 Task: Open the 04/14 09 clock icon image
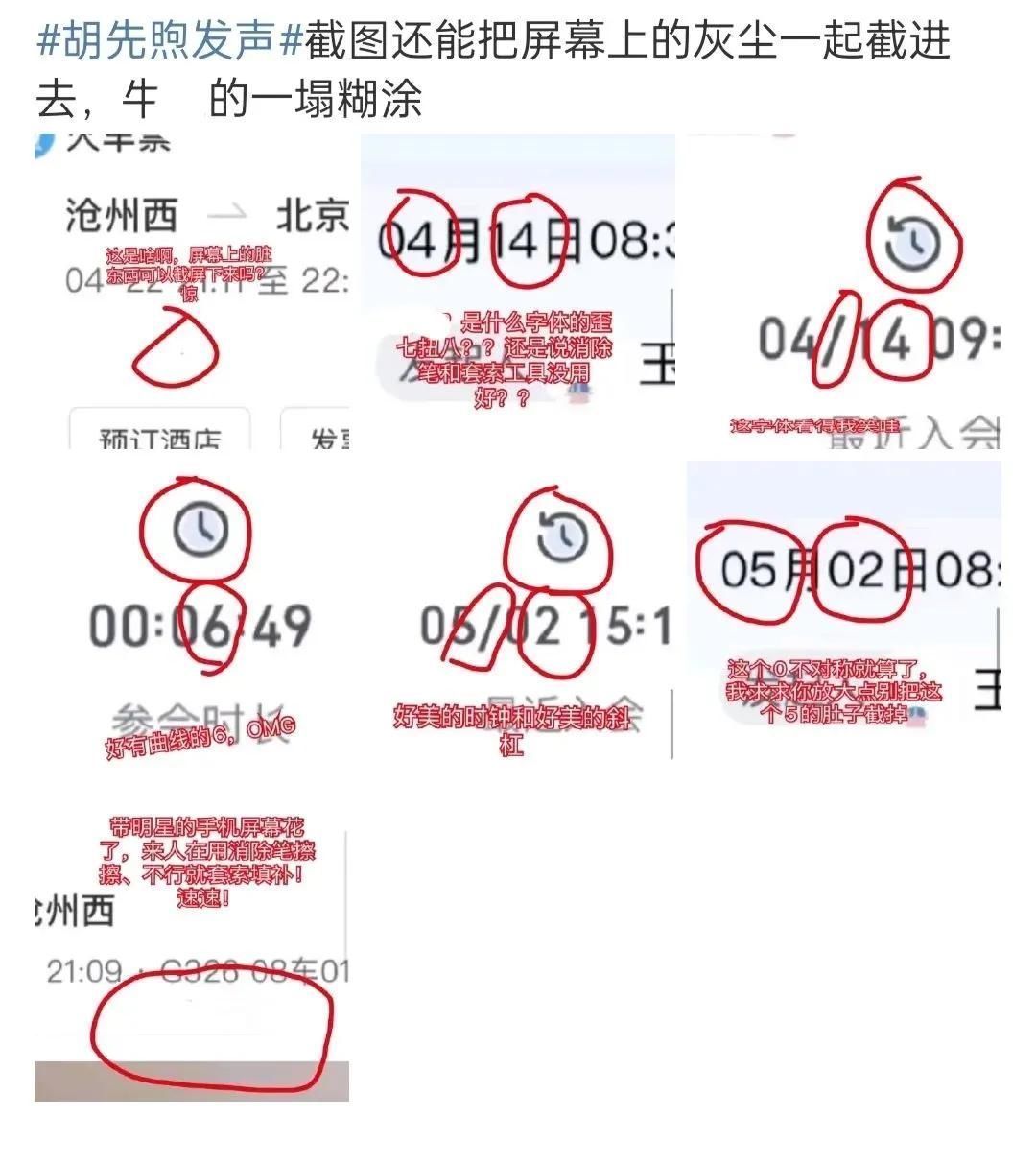tap(844, 293)
